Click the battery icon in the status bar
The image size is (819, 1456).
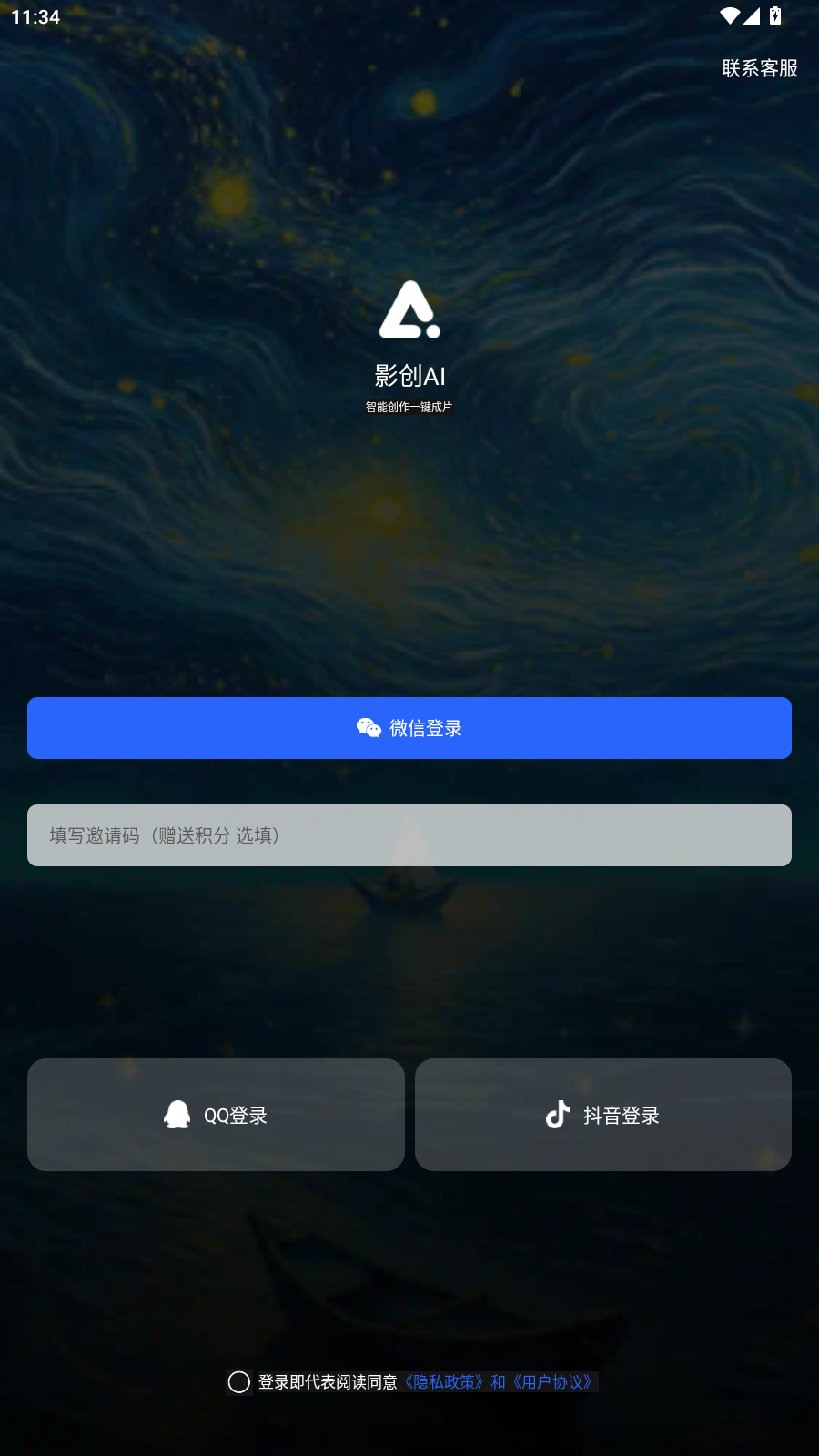tap(774, 15)
